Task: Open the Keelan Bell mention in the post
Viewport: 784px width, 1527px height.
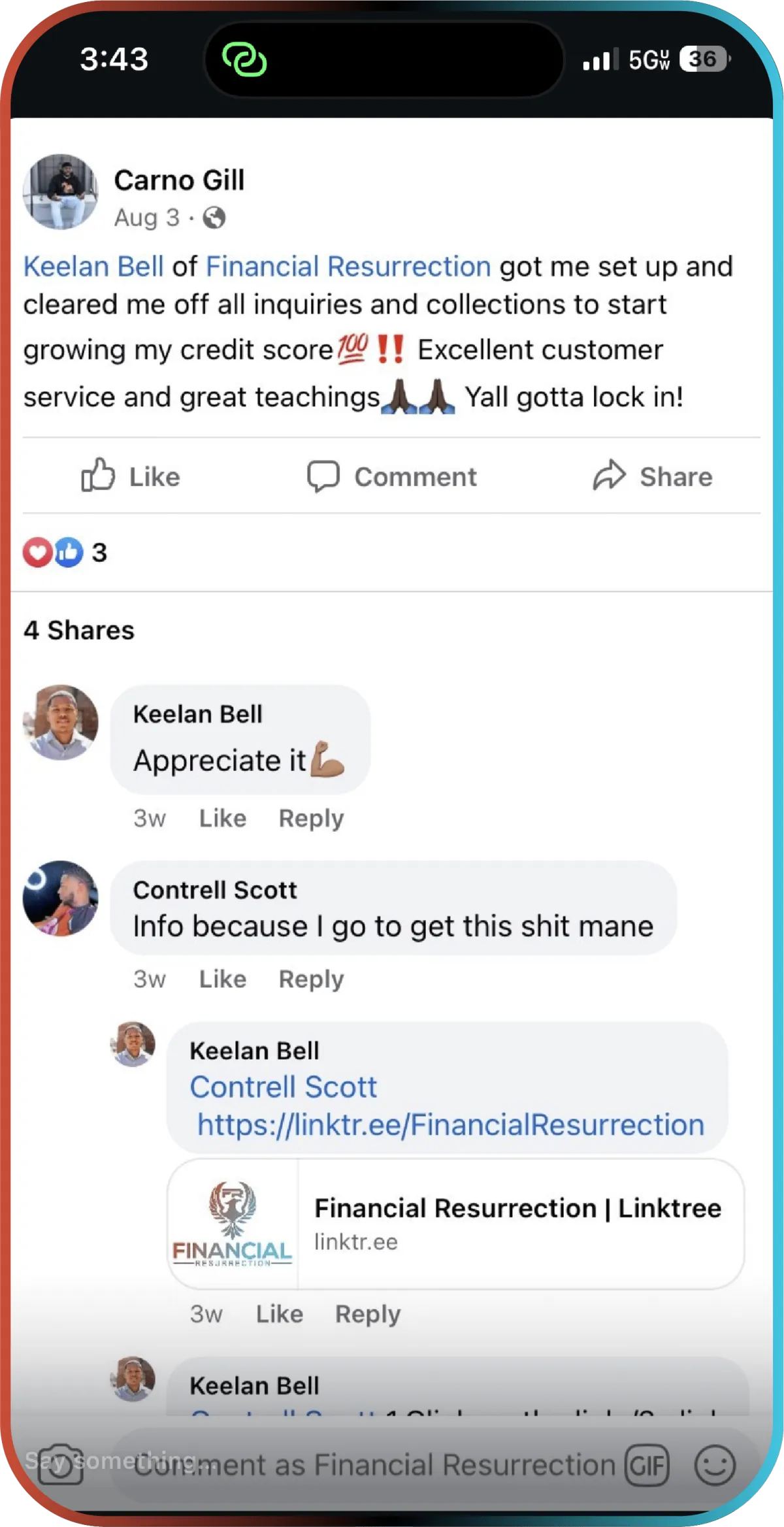Action: [x=93, y=267]
